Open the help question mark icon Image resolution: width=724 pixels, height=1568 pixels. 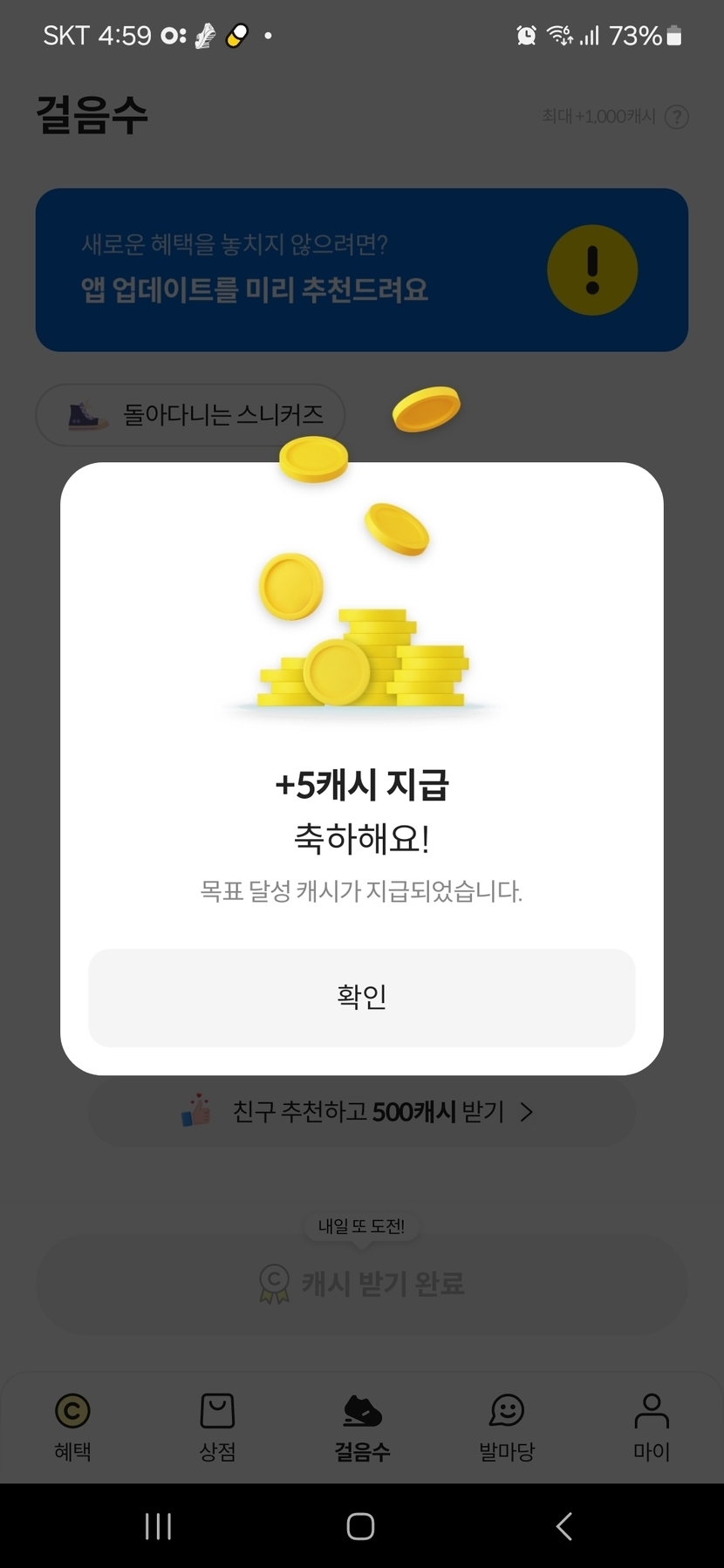pyautogui.click(x=676, y=117)
